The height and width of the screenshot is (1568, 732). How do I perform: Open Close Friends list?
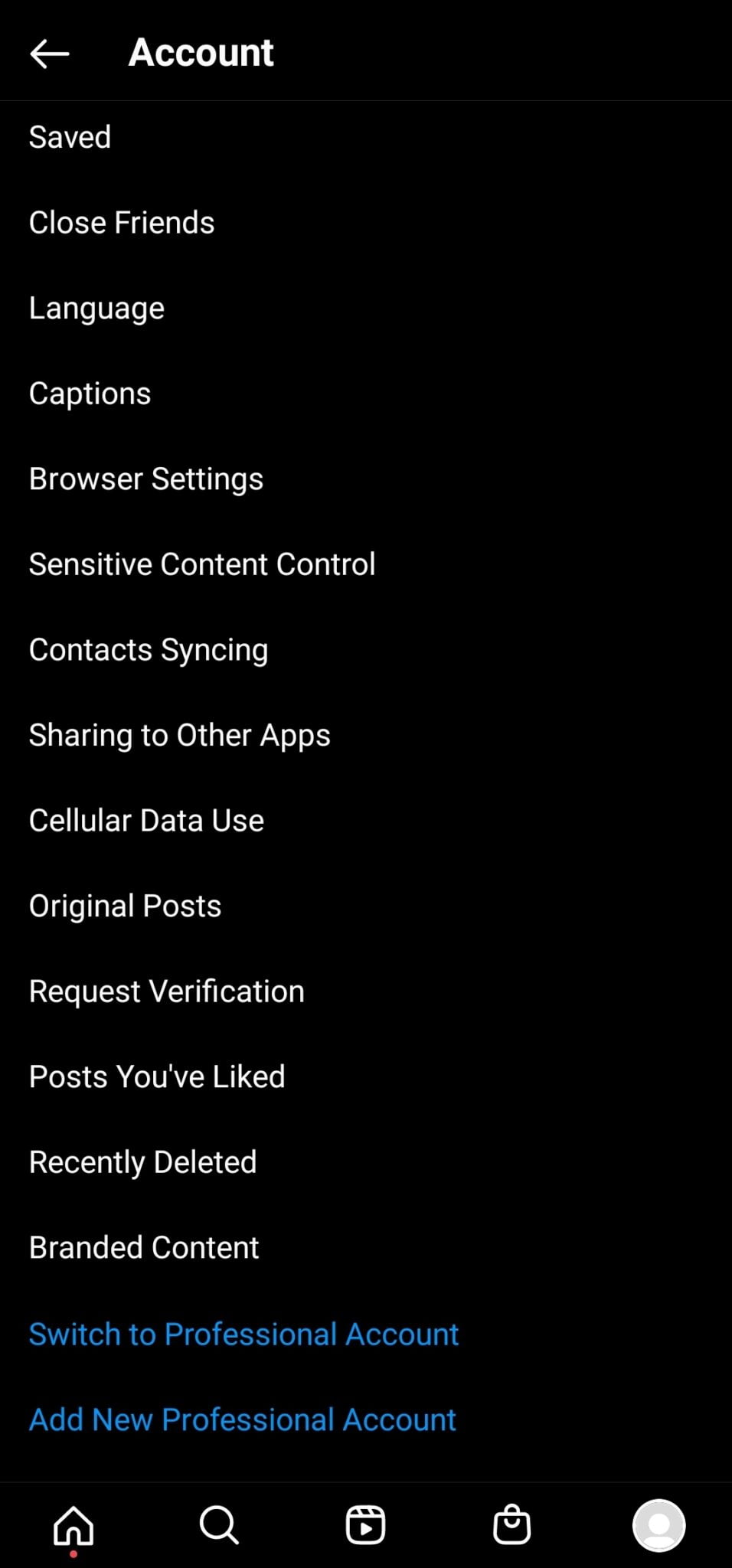[366, 223]
